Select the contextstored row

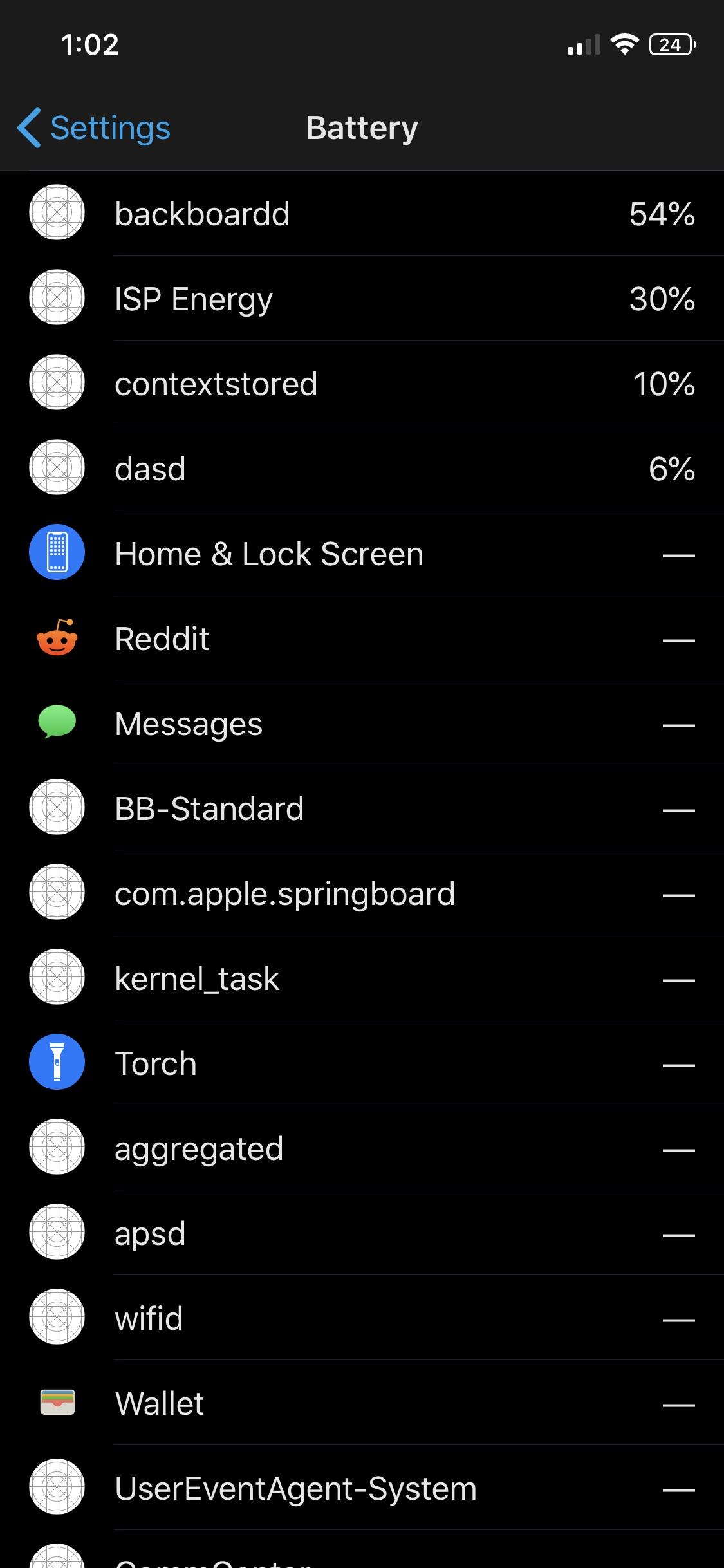(x=362, y=383)
